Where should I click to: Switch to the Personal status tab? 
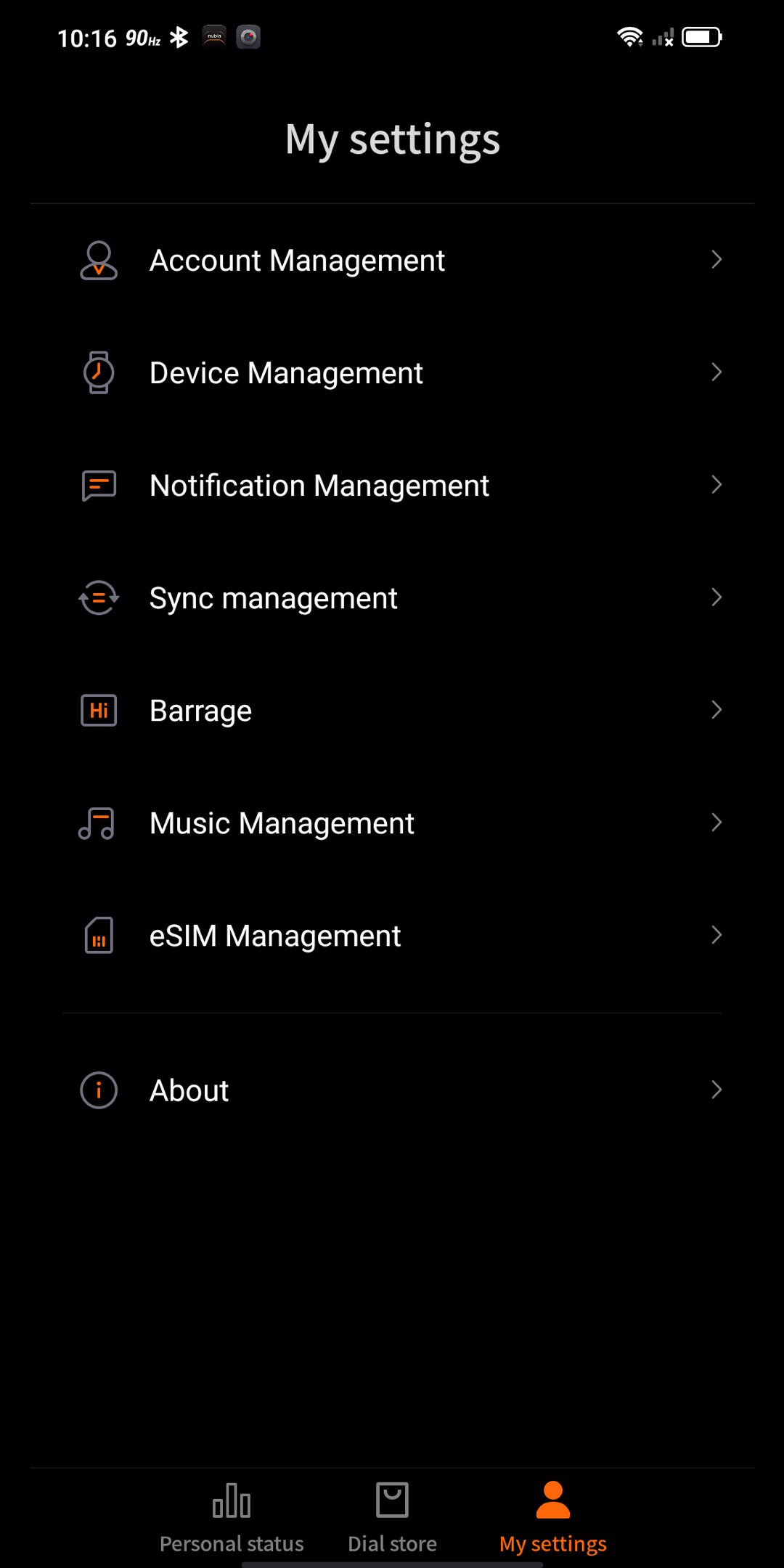[x=232, y=1517]
